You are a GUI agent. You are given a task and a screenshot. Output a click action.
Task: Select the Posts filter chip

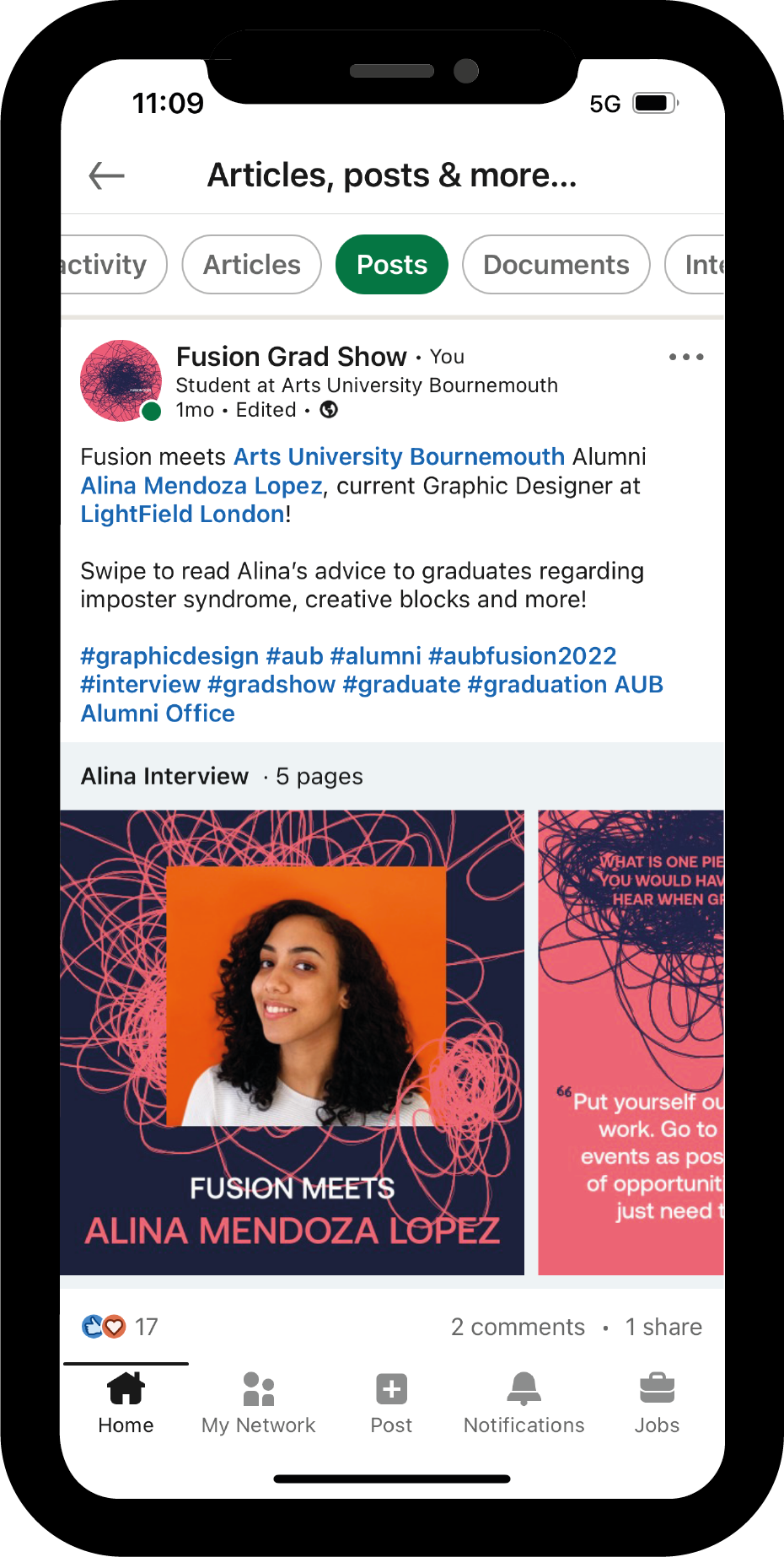point(392,265)
